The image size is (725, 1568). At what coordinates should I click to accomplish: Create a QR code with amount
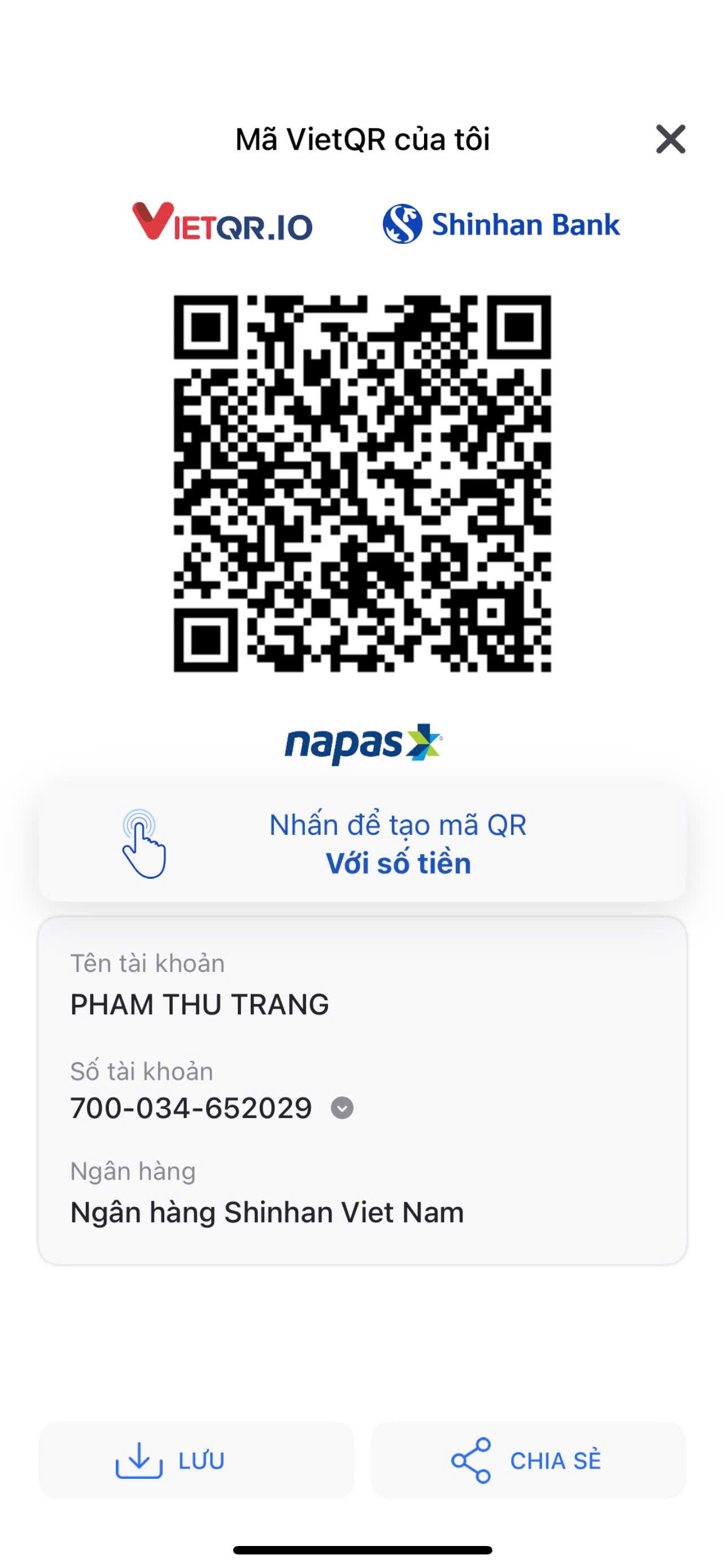pos(362,844)
